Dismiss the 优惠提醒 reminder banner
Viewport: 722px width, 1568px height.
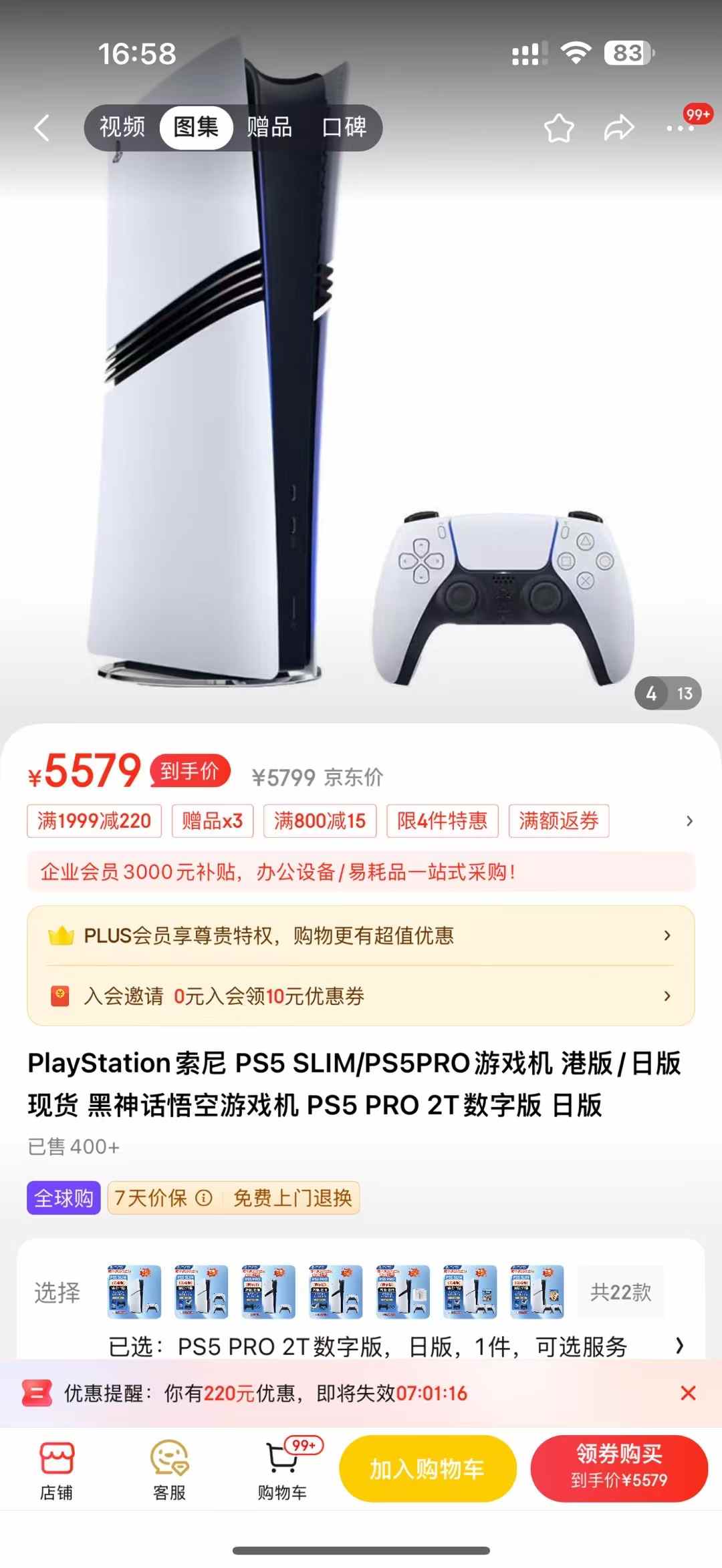tap(689, 1393)
